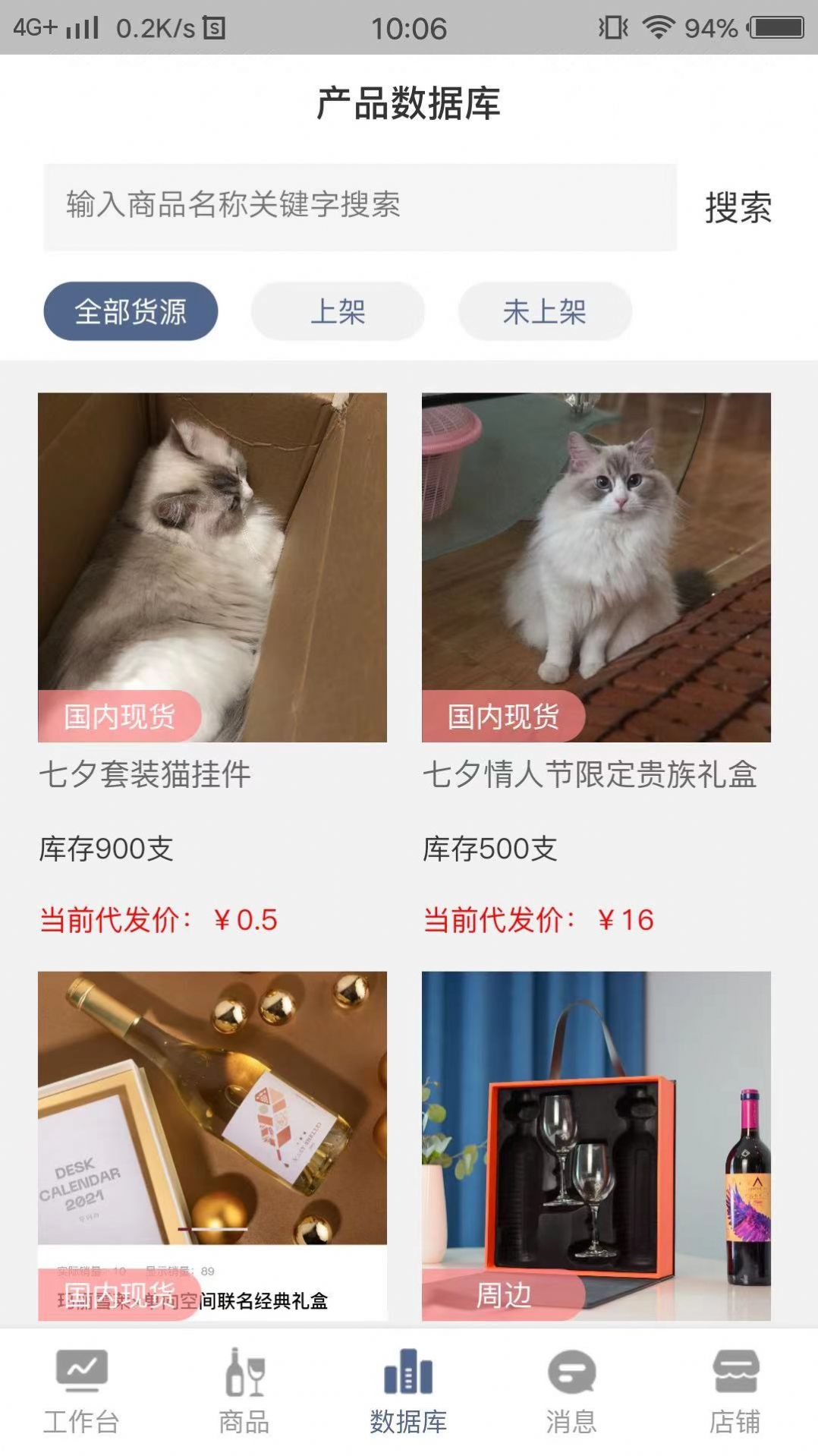Open the 国内现货 tag on 七夕套装猫挂件

click(119, 714)
